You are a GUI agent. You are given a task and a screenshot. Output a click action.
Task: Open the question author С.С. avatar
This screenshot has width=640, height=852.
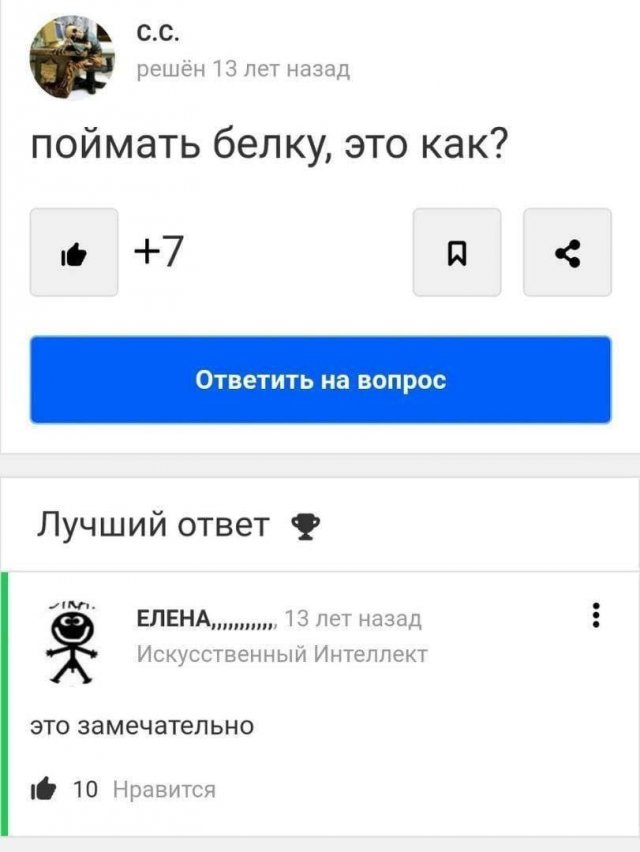click(x=70, y=56)
